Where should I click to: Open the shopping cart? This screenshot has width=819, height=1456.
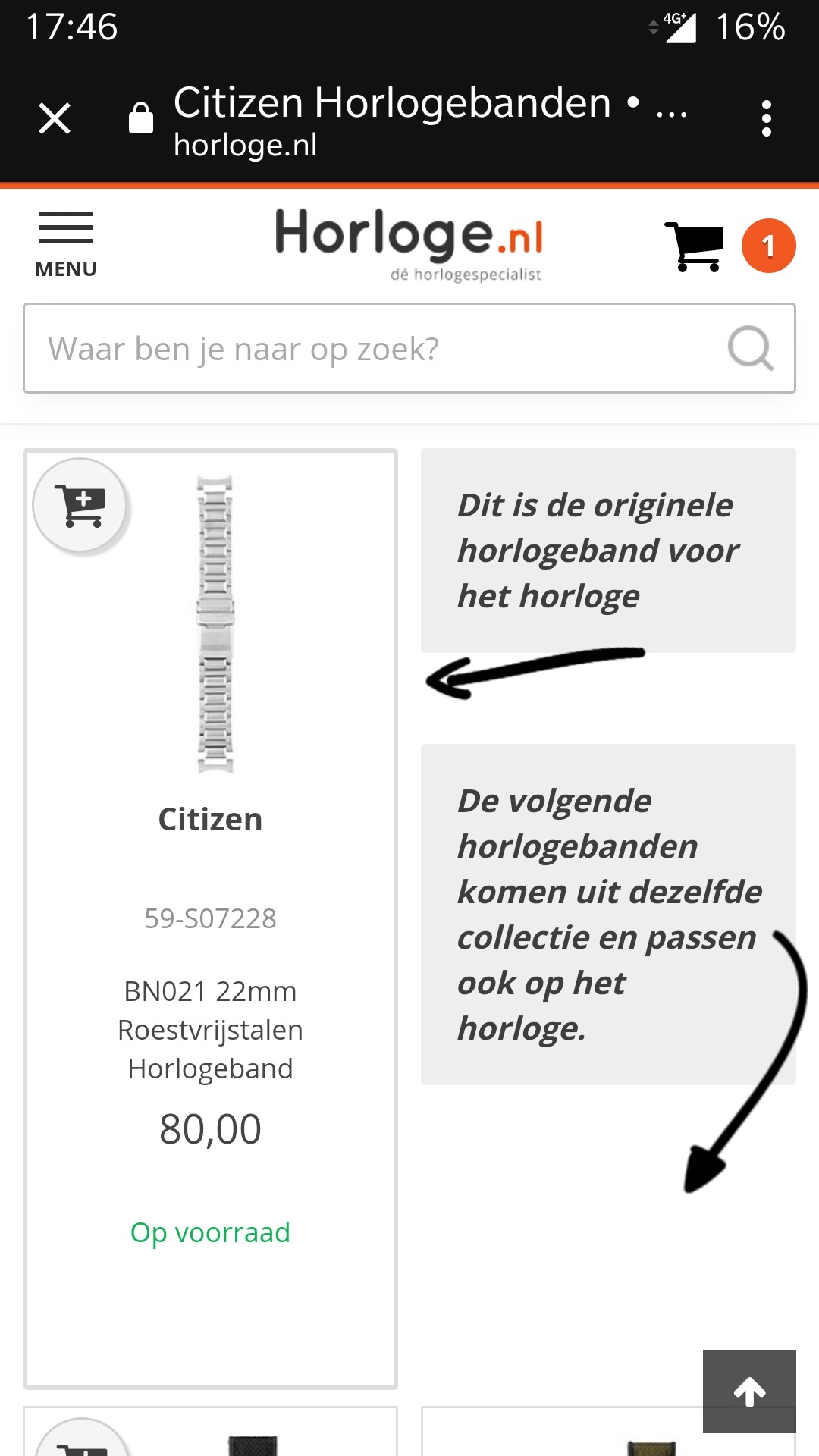pyautogui.click(x=695, y=246)
